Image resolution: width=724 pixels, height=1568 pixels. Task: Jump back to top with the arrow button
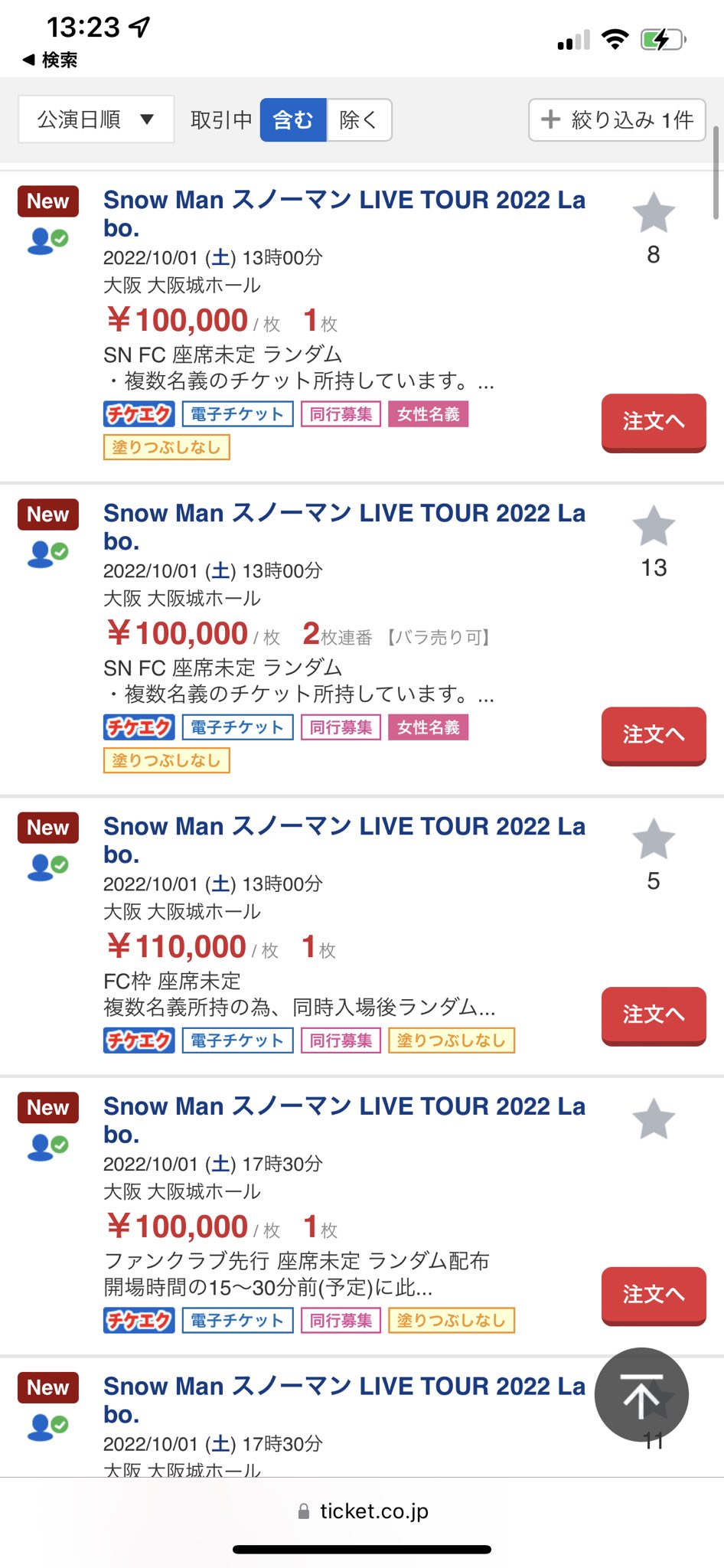click(x=641, y=1394)
